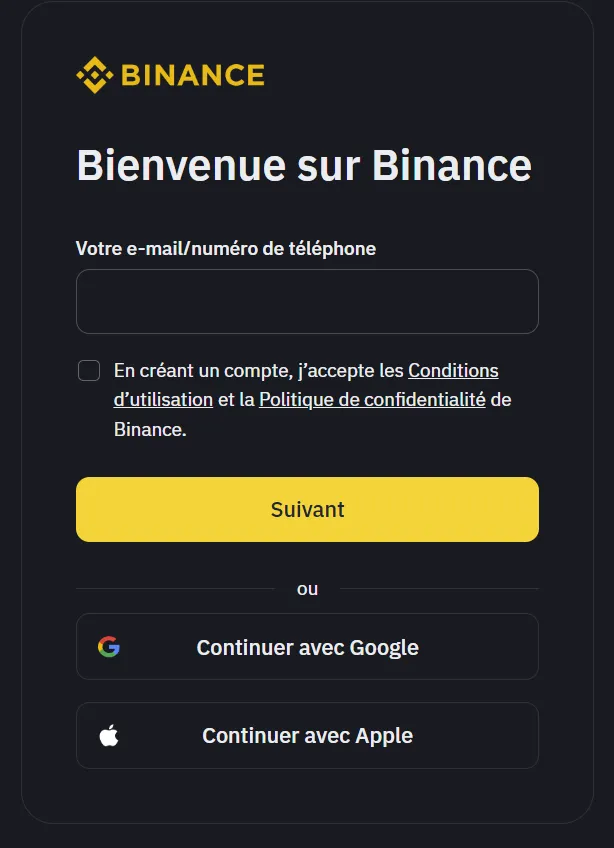The width and height of the screenshot is (614, 848).
Task: Read the Politique de confidentialité
Action: [372, 400]
